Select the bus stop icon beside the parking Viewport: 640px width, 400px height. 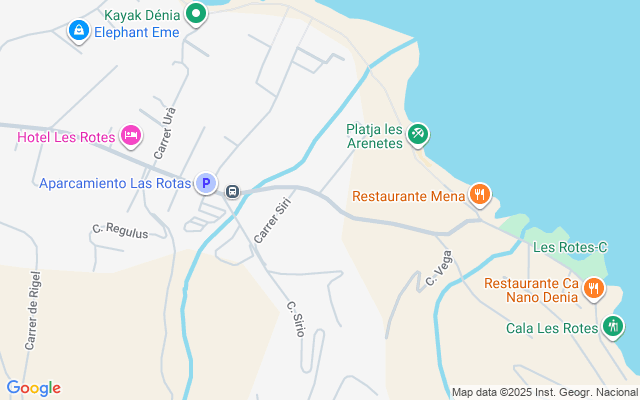[232, 191]
